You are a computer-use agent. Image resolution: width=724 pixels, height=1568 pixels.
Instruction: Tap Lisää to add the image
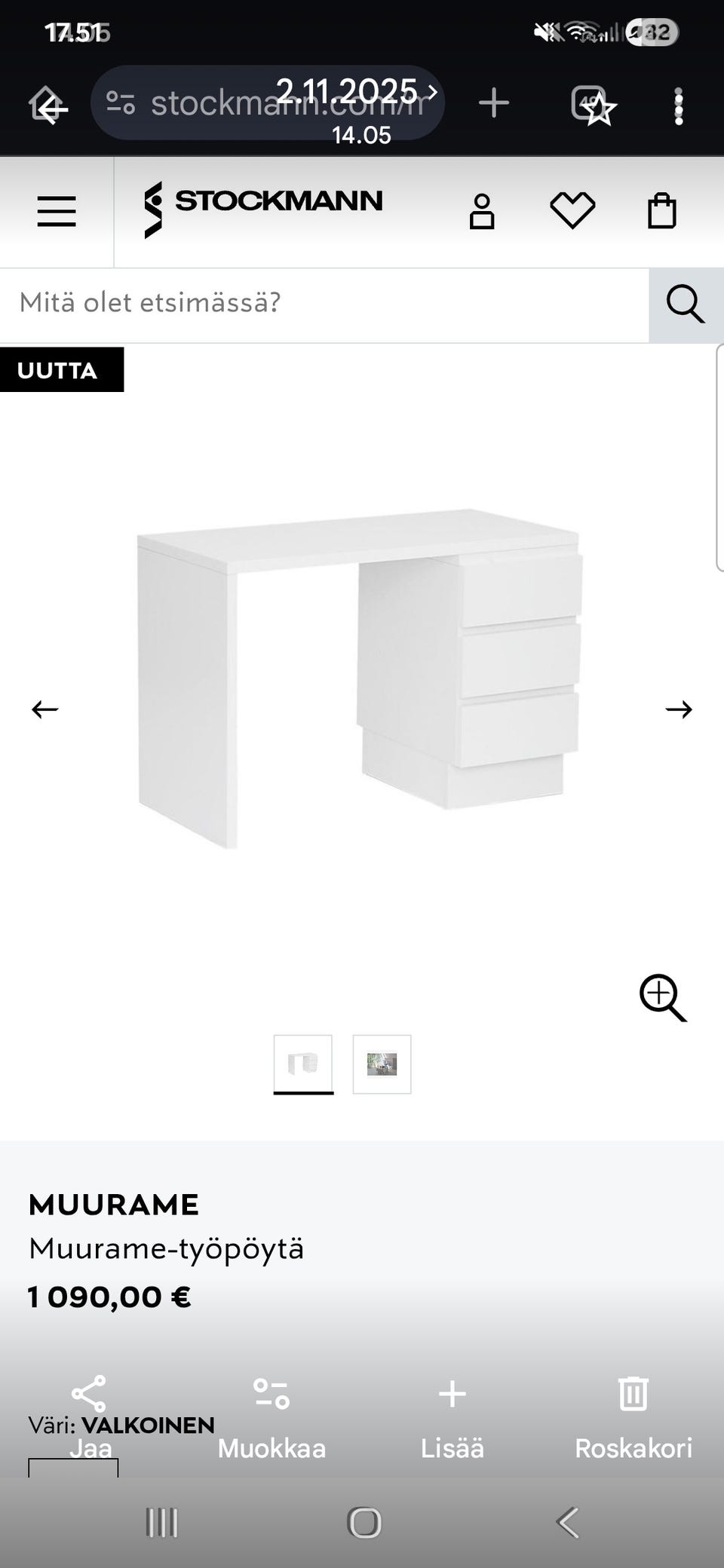pos(452,1416)
